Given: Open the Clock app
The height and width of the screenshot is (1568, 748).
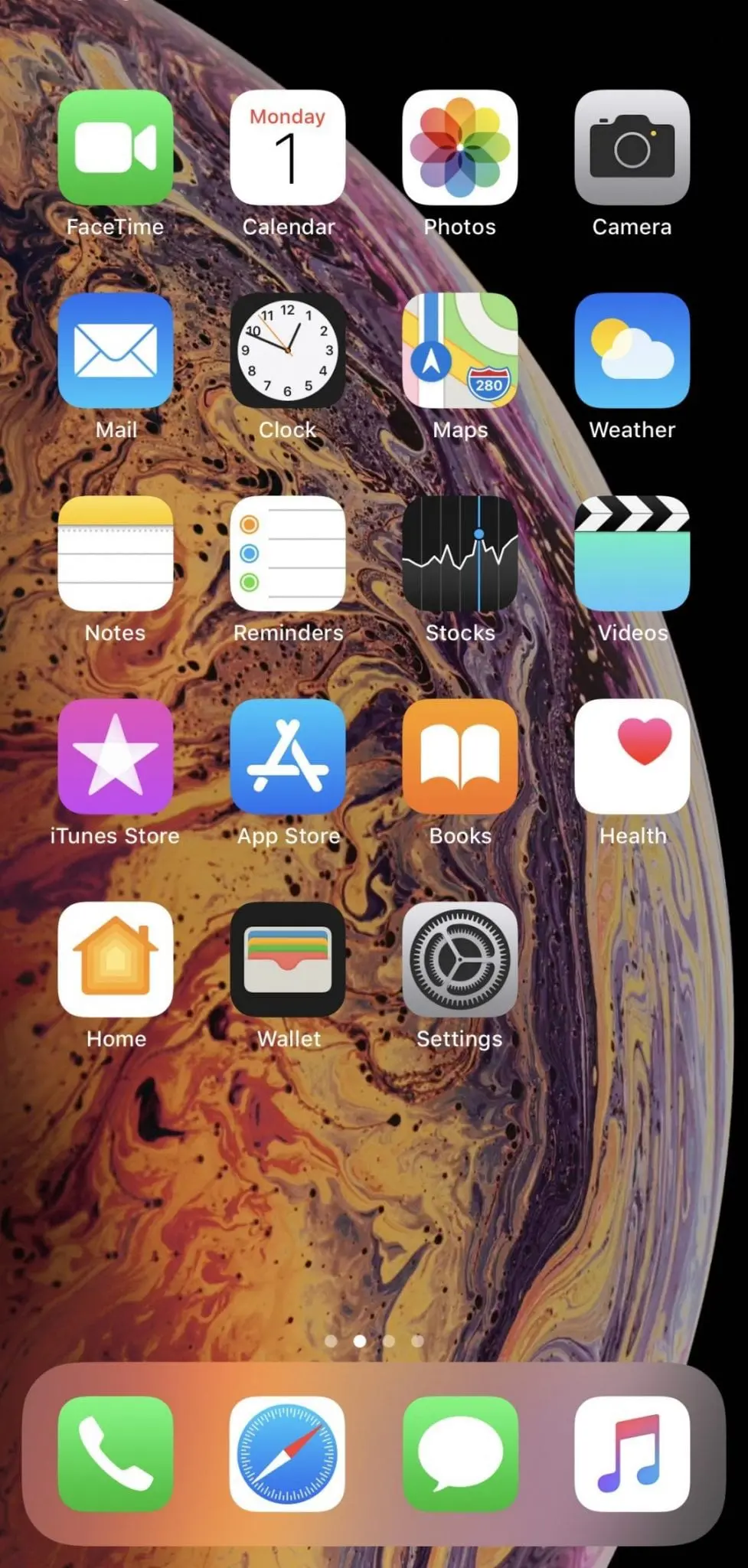Looking at the screenshot, I should click(x=288, y=351).
